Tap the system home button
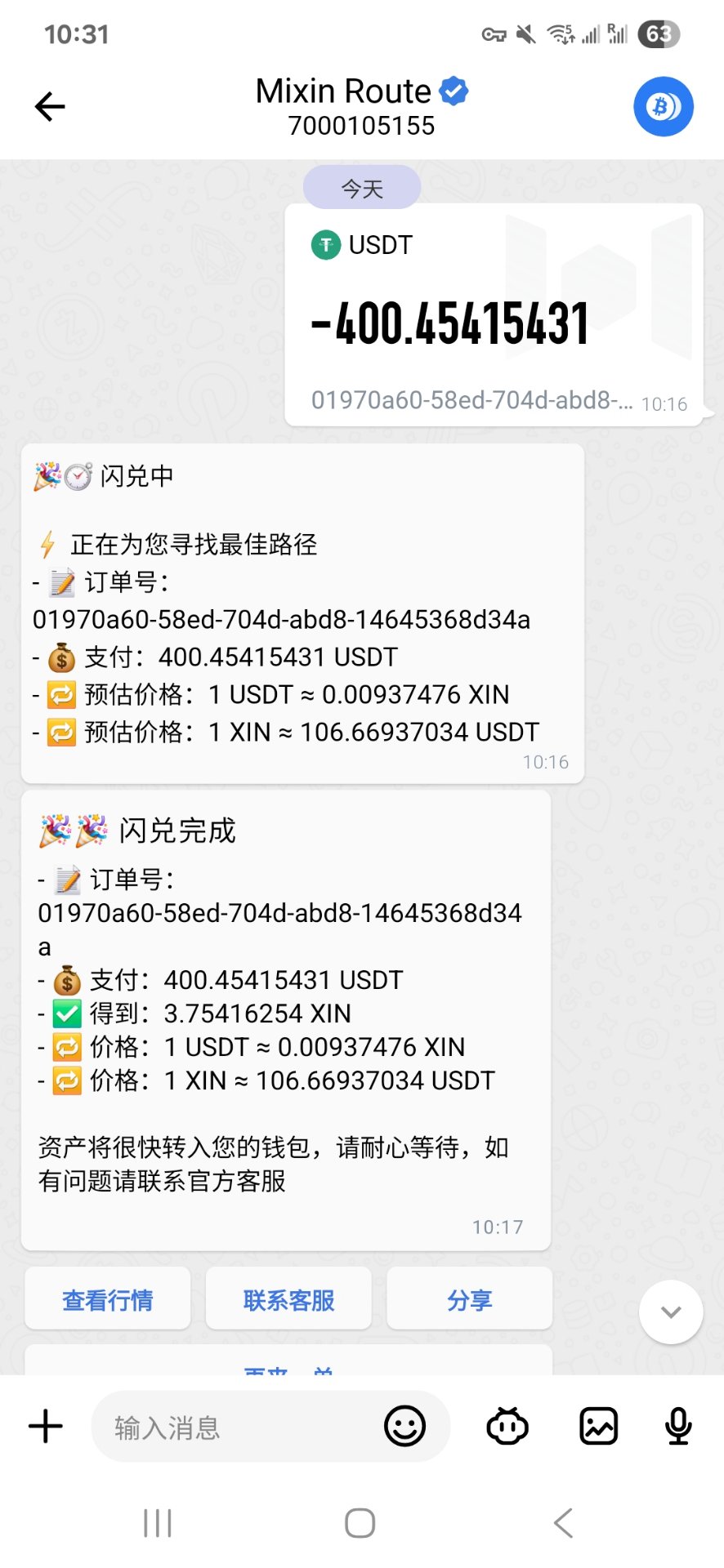724x1568 pixels. tap(360, 1523)
